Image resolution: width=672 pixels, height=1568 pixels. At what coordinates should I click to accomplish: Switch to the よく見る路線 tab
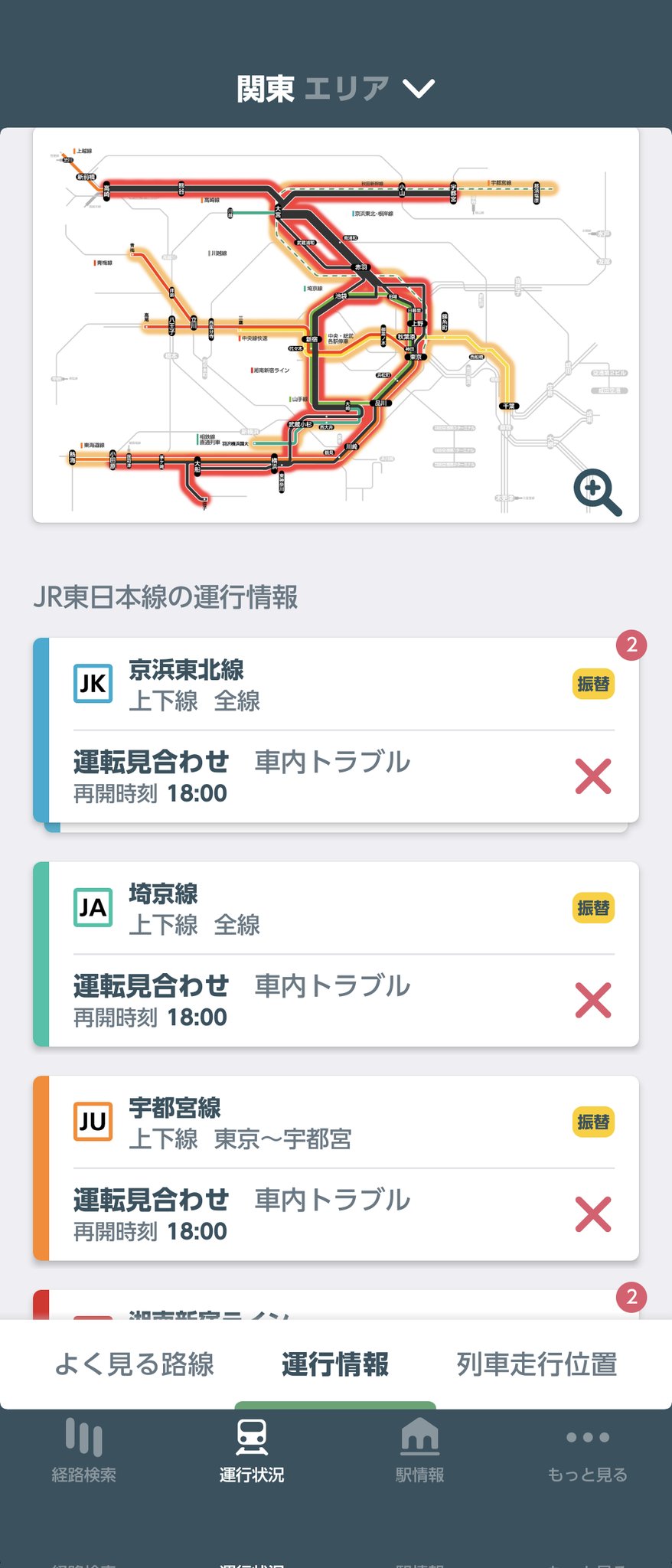[x=135, y=1364]
